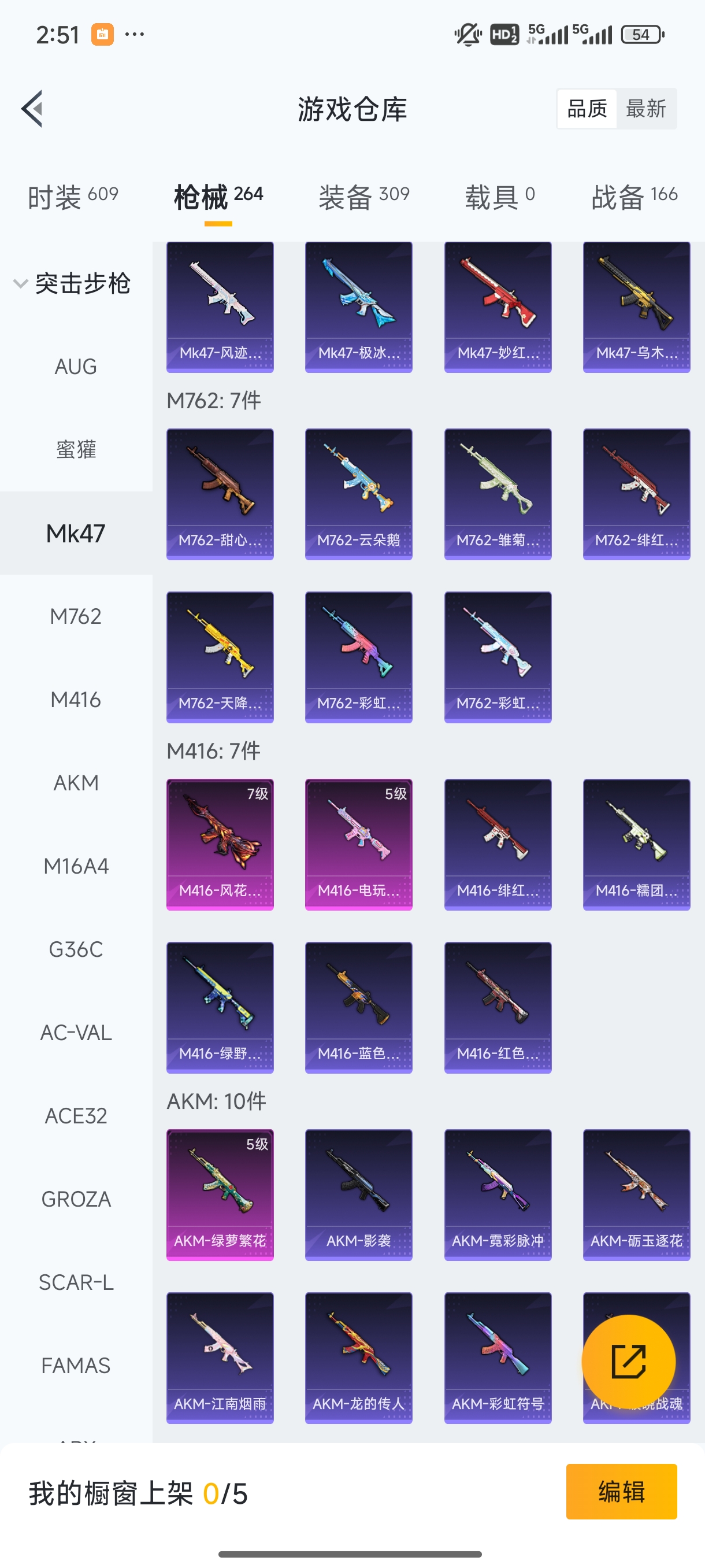Select AKM in the sidebar list

click(x=76, y=783)
